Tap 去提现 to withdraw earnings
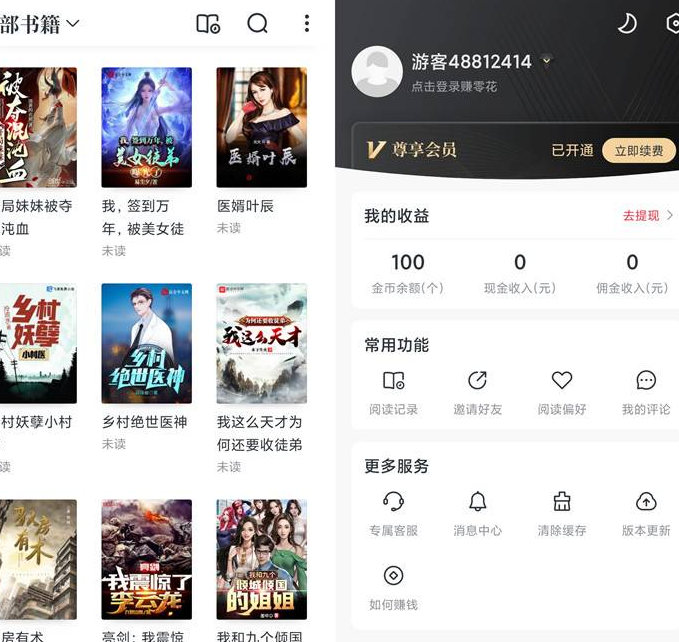 tap(647, 215)
